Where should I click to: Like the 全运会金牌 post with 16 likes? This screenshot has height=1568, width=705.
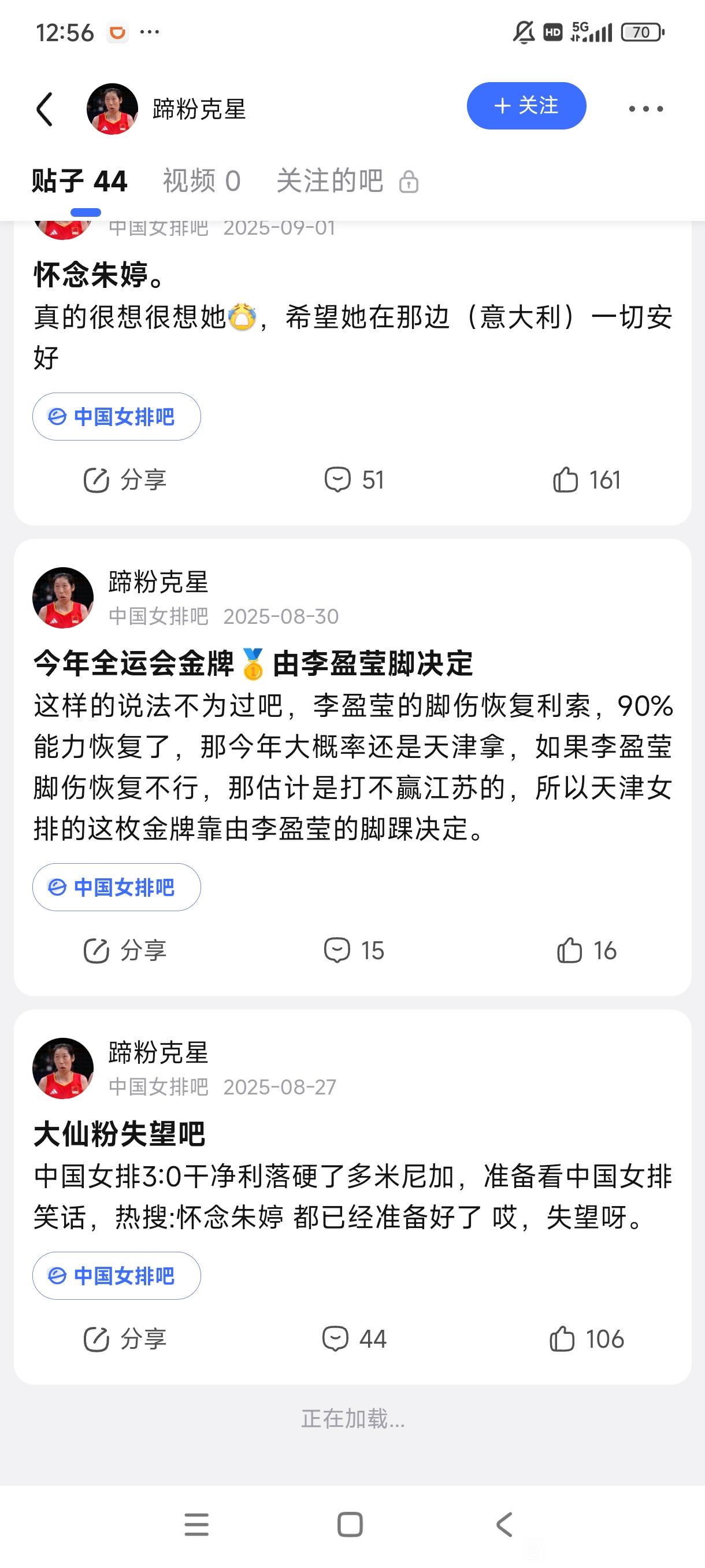[x=587, y=951]
